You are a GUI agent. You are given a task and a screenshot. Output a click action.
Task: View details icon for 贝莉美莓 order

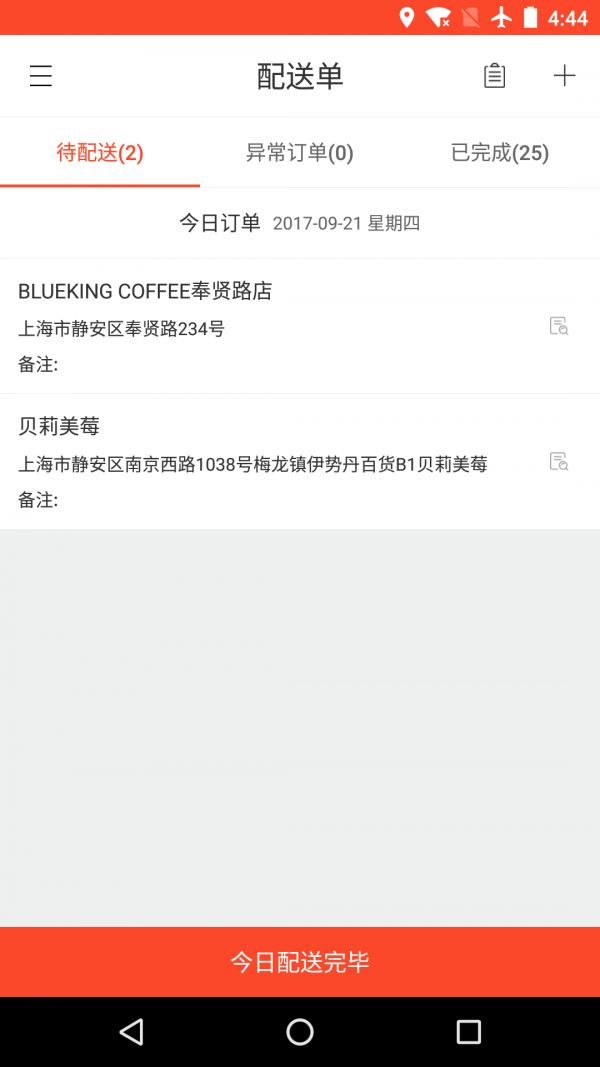click(559, 461)
